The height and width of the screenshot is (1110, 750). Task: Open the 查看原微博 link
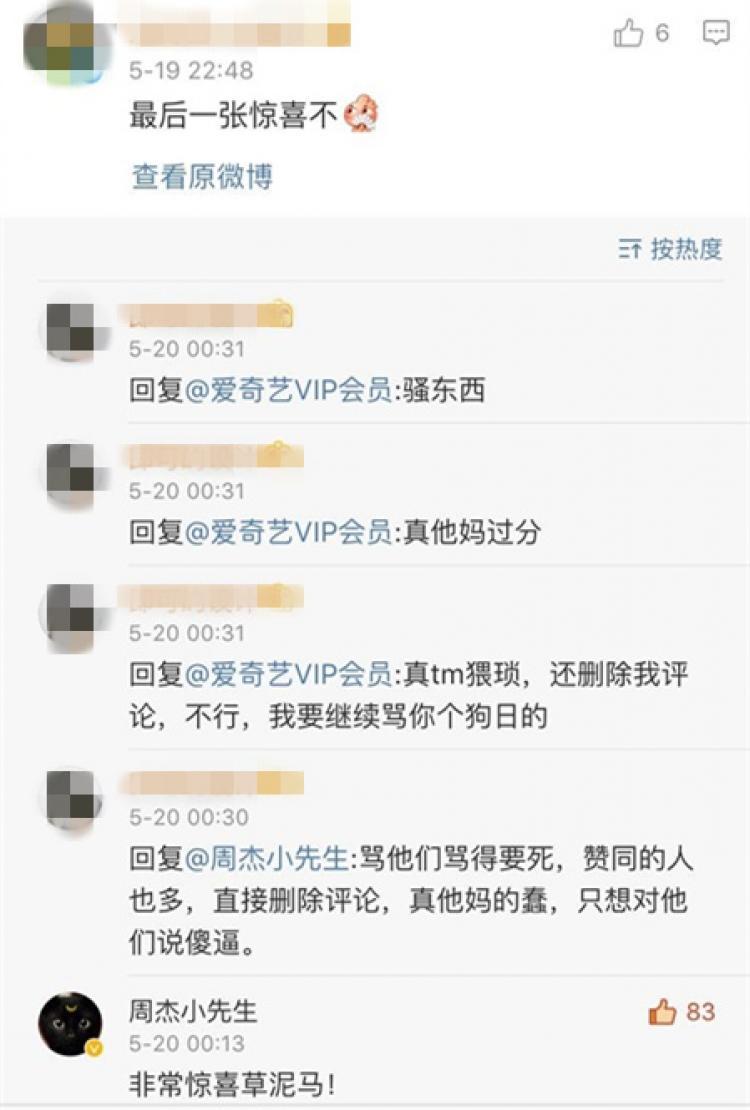pyautogui.click(x=203, y=177)
